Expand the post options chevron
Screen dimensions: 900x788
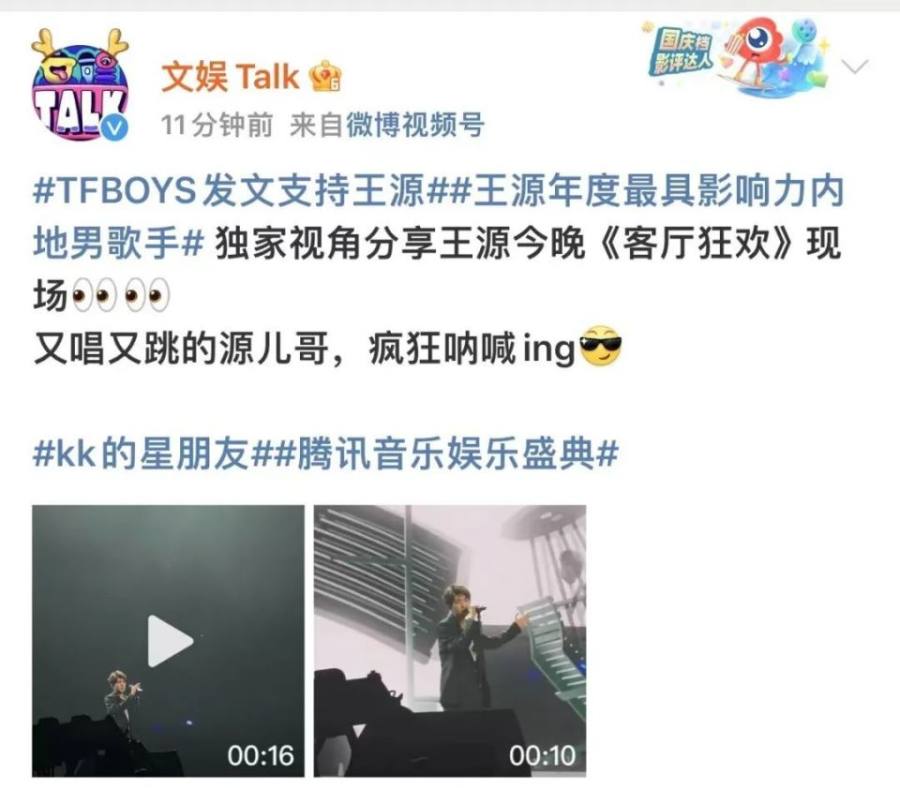tap(856, 67)
